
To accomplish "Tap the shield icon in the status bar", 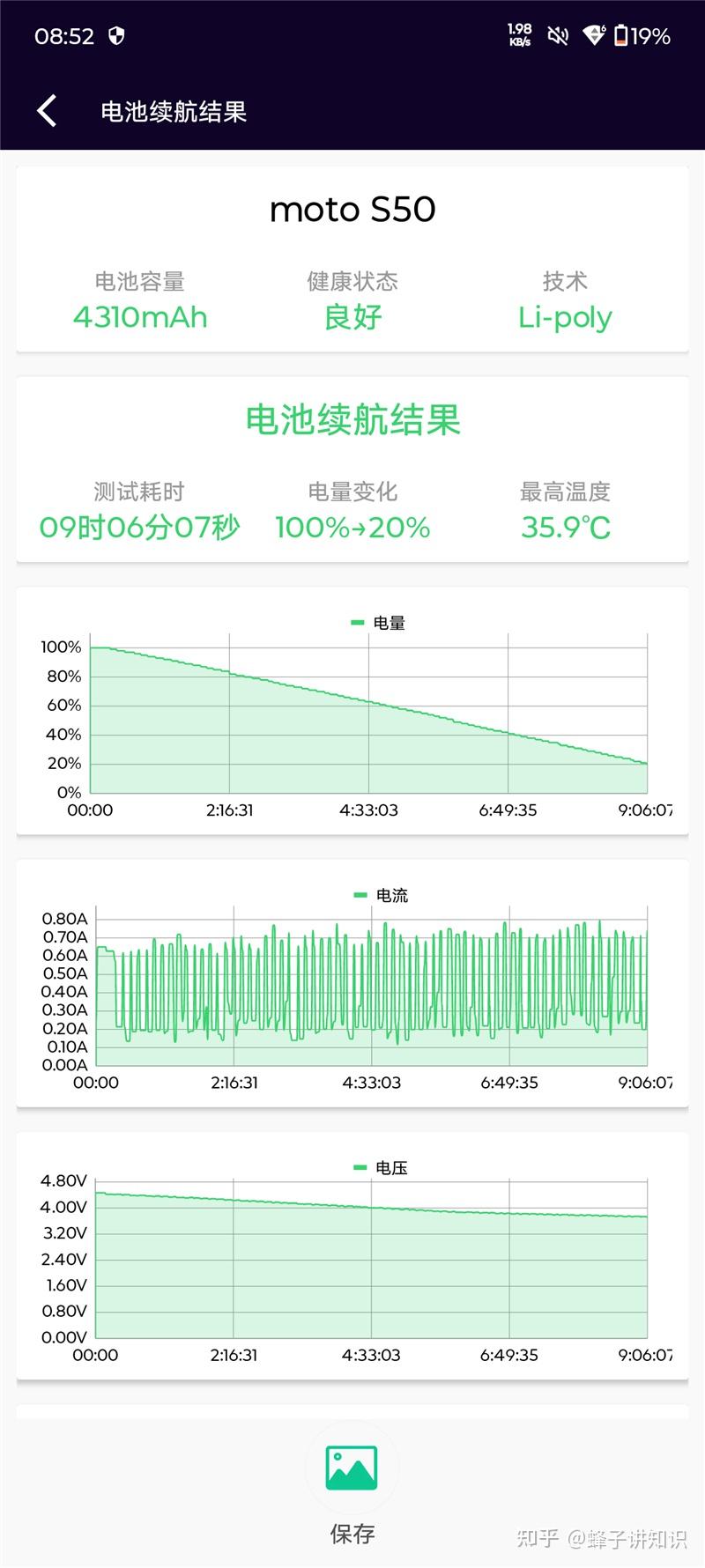I will 117,35.
